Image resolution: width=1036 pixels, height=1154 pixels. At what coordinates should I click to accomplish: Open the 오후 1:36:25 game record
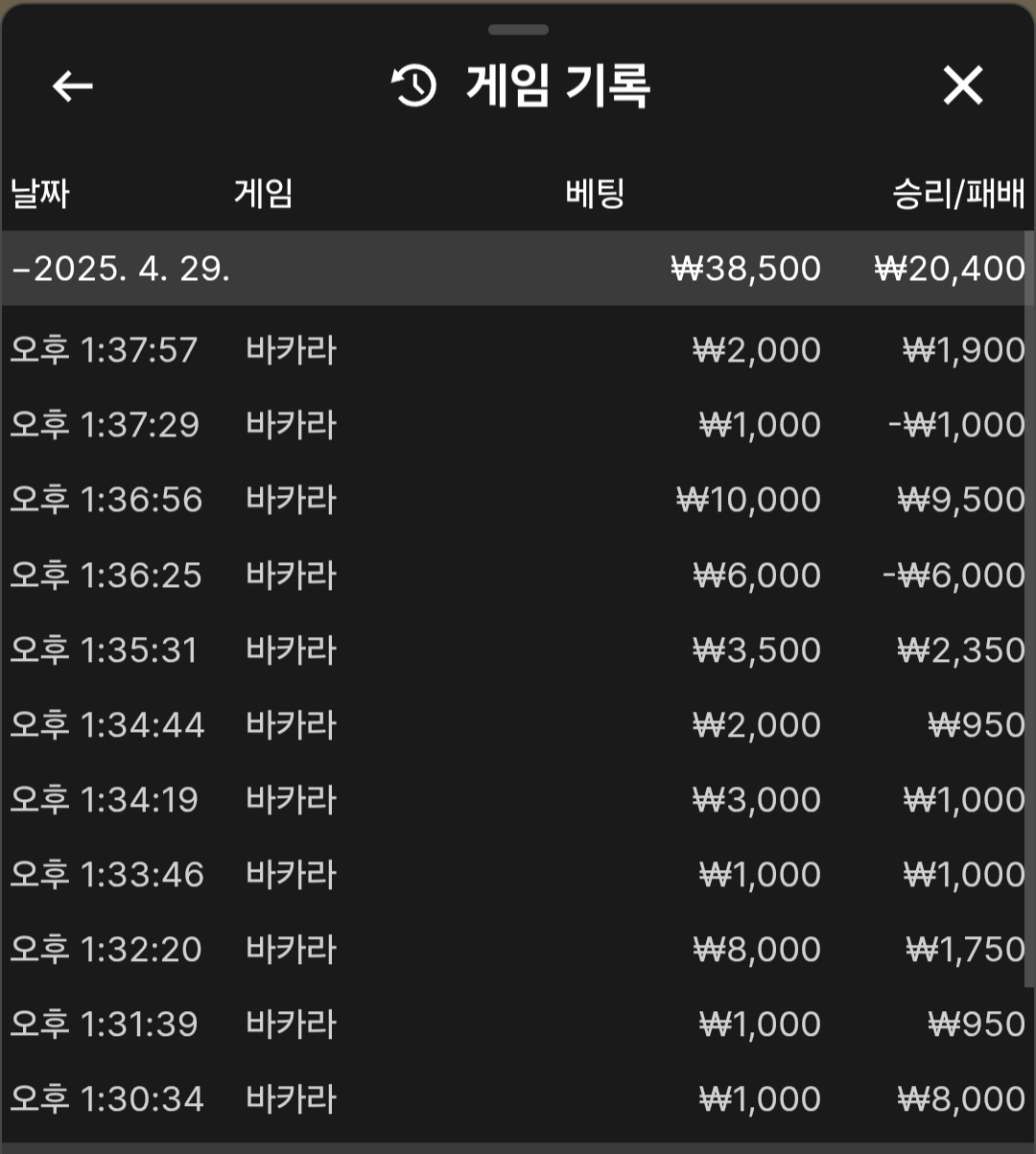point(518,575)
